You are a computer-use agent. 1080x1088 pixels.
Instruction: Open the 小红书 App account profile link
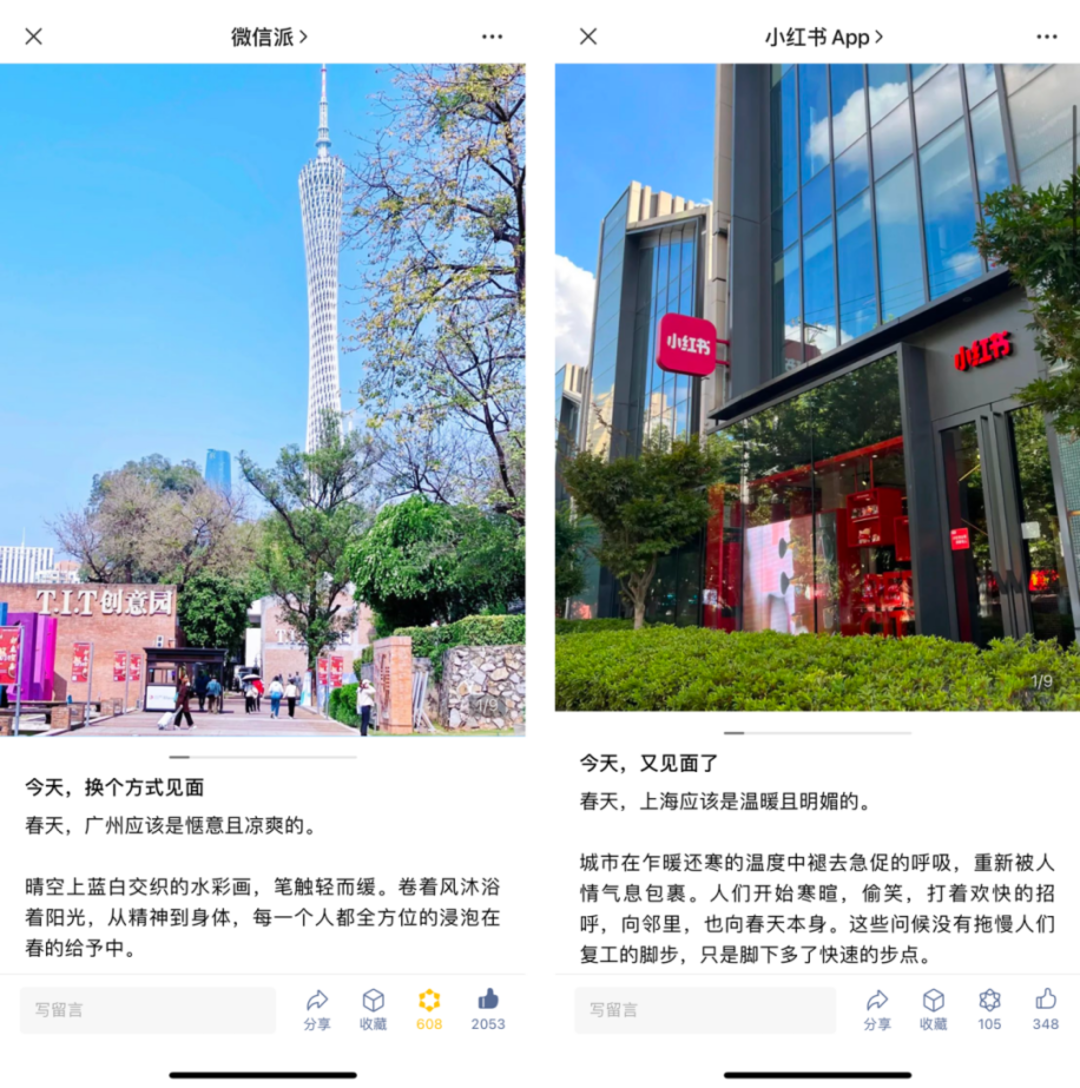coord(823,37)
